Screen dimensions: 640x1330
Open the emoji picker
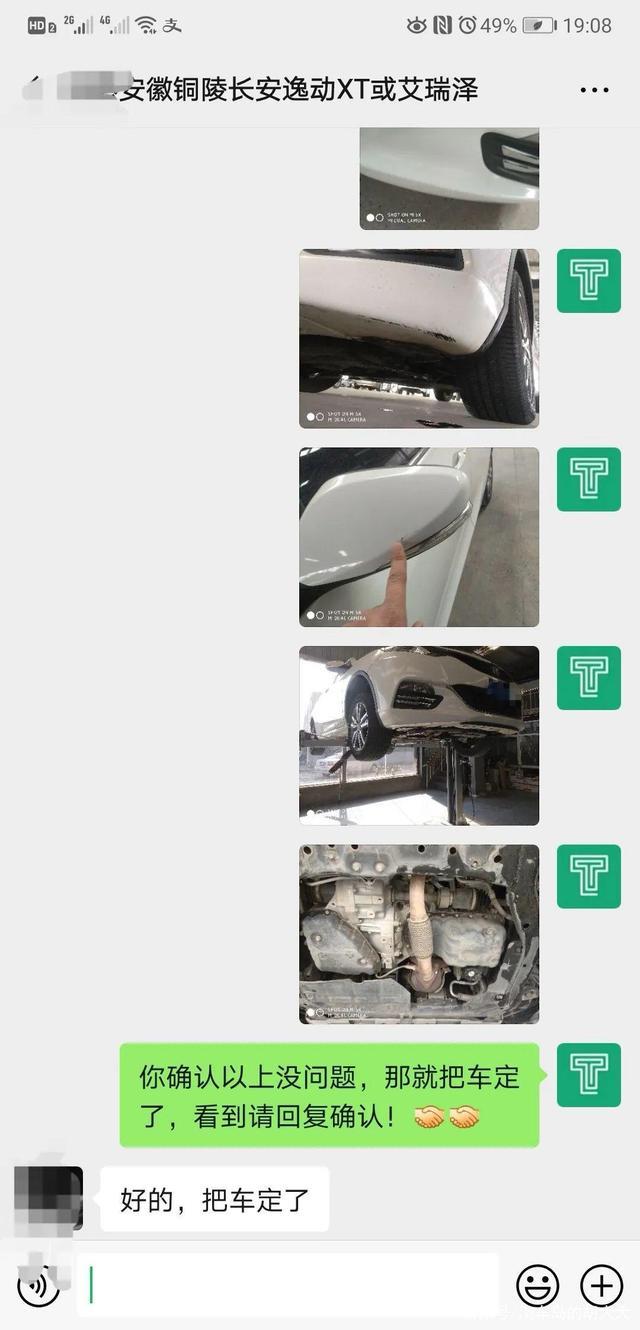click(x=537, y=1285)
